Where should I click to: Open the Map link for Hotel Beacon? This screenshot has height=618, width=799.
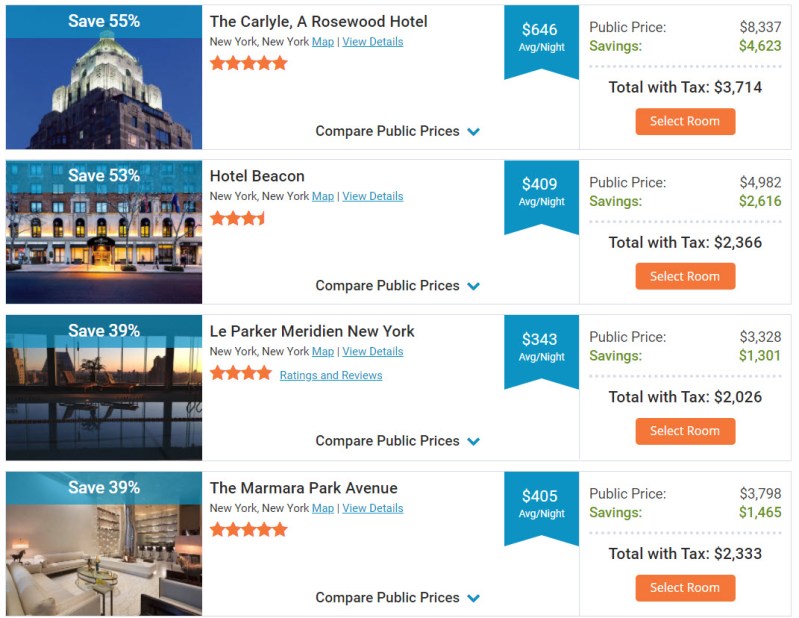point(322,196)
